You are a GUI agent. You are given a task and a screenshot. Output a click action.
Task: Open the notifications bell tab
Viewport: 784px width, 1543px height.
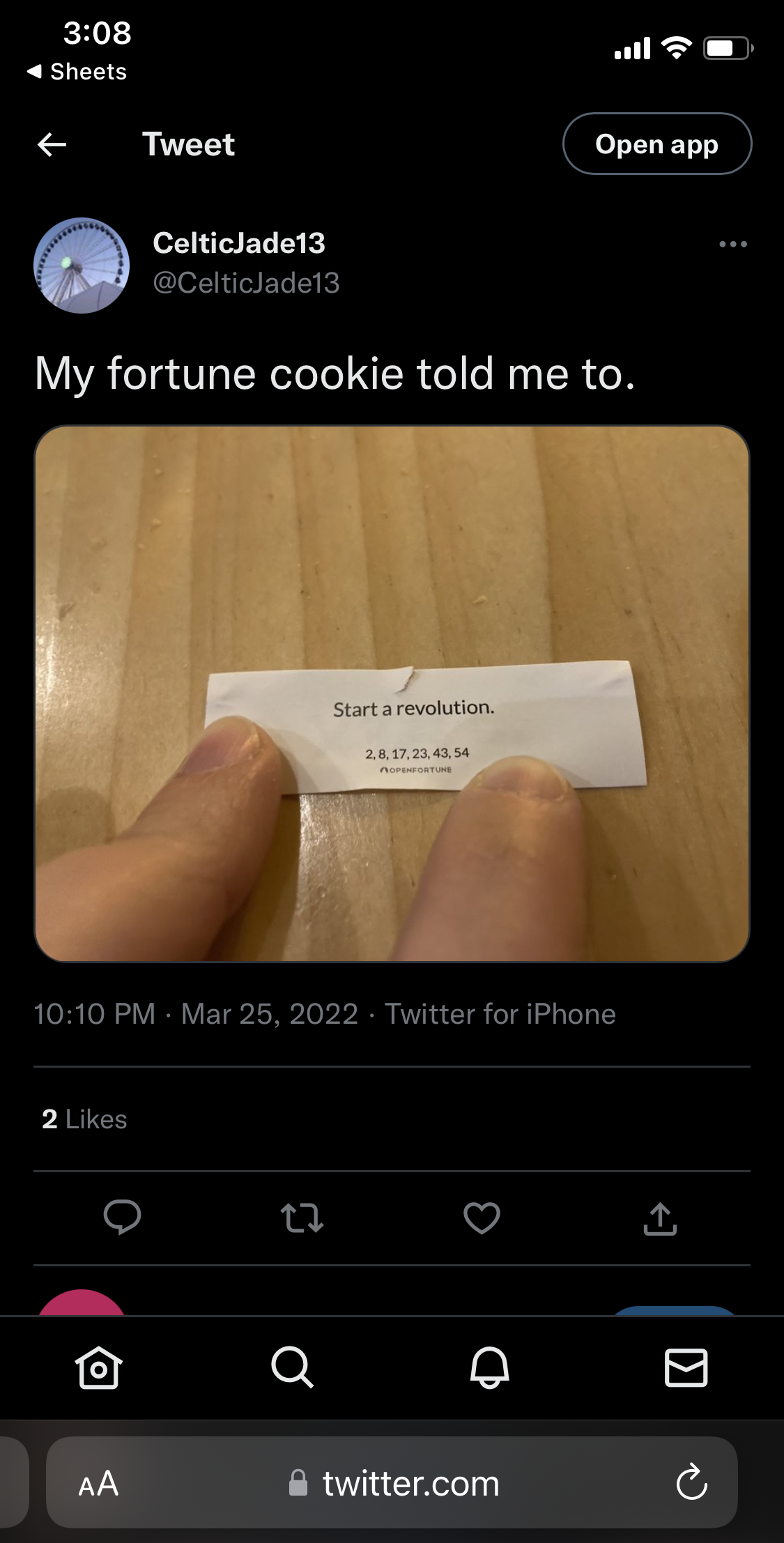pos(489,1367)
